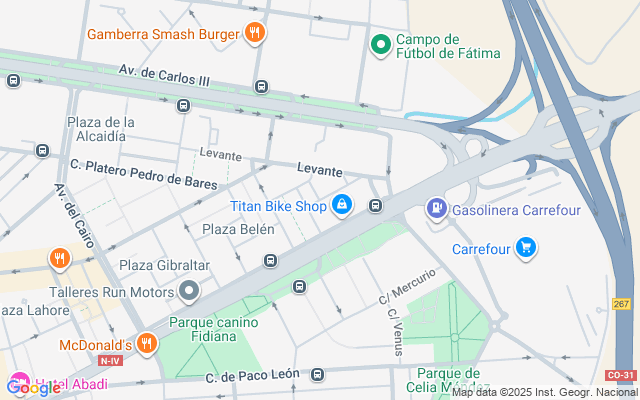Tap the bus stop beside Titan Bike Shop
Viewport: 640px width, 400px height.
[x=376, y=205]
